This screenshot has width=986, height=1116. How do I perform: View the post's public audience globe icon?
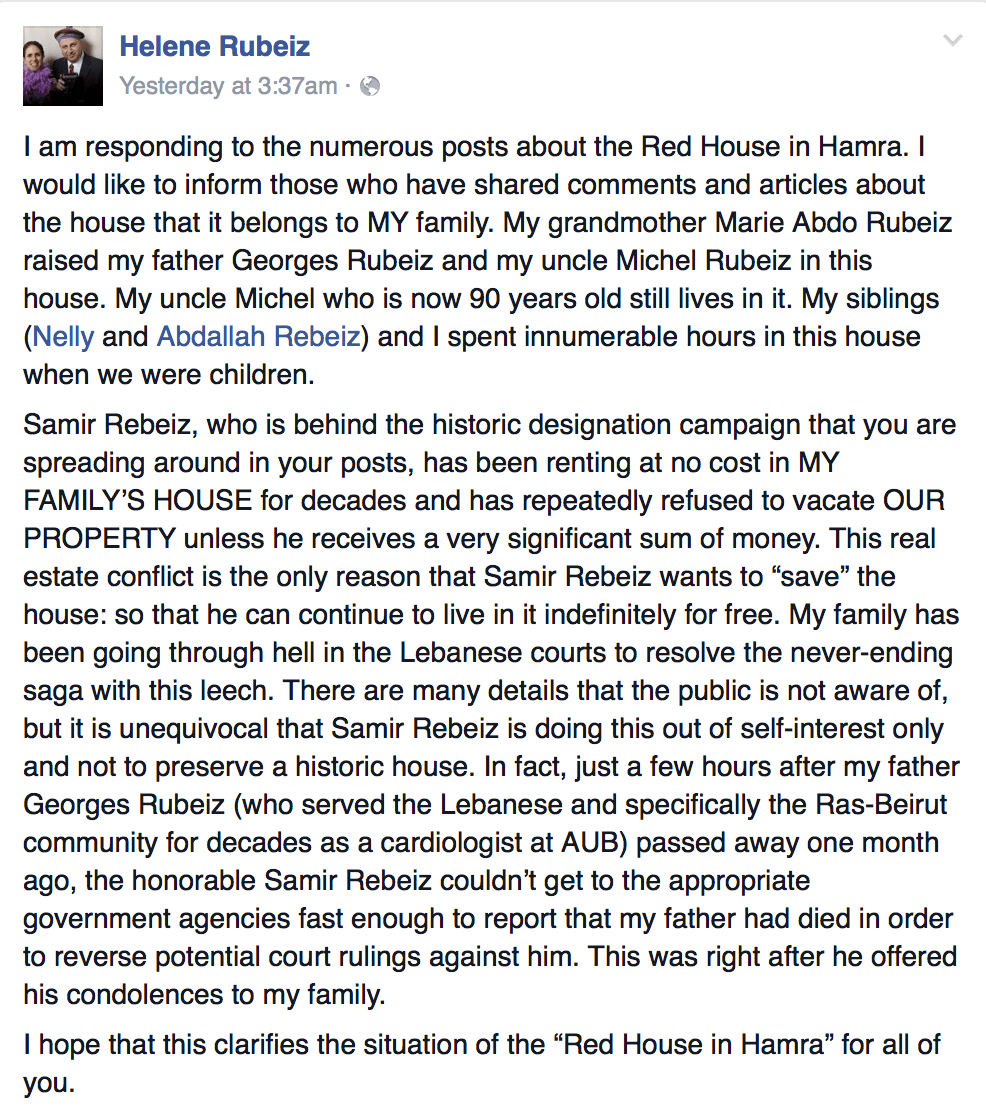coord(370,87)
